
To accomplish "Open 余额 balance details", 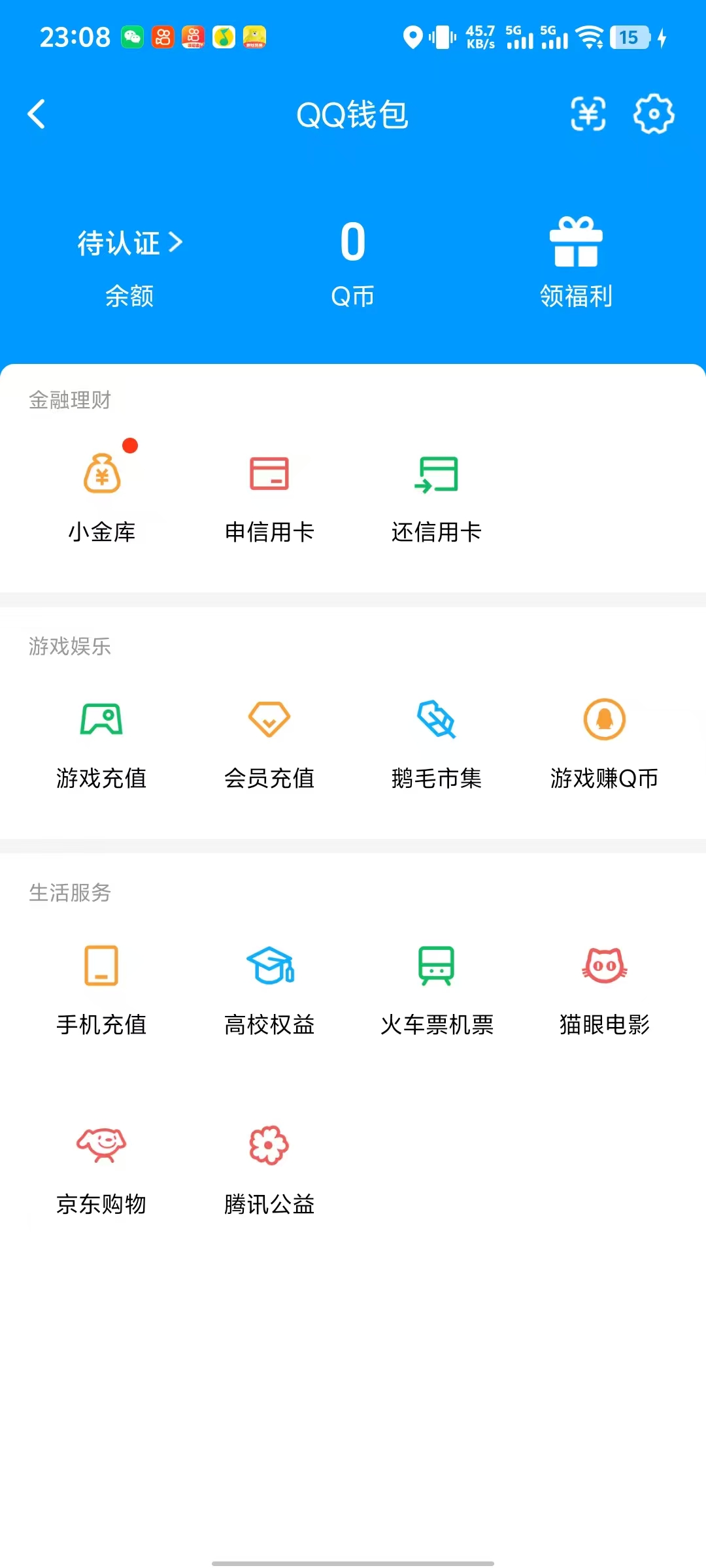I will click(x=129, y=297).
